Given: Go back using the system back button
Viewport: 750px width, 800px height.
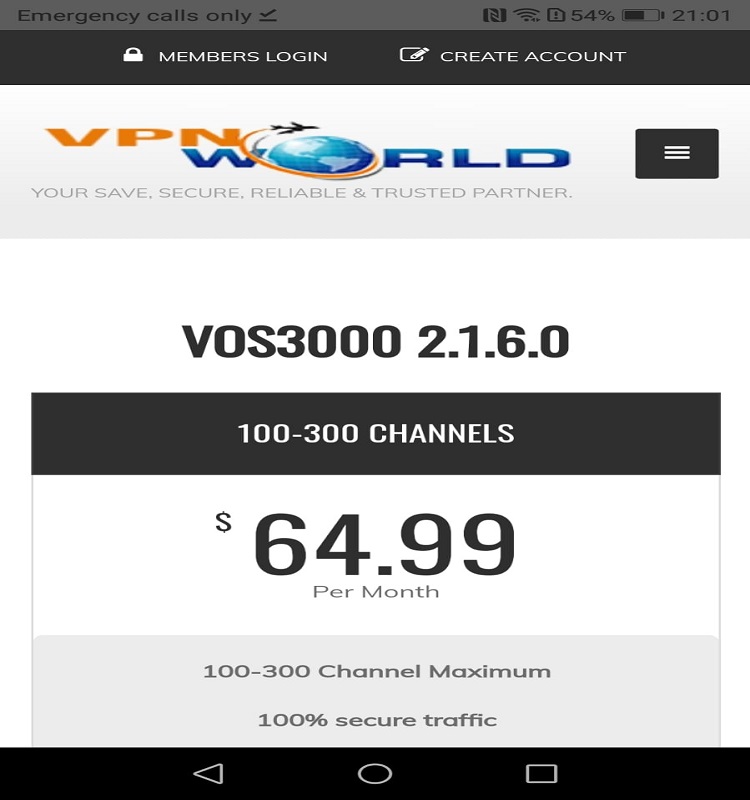Looking at the screenshot, I should click(x=208, y=773).
